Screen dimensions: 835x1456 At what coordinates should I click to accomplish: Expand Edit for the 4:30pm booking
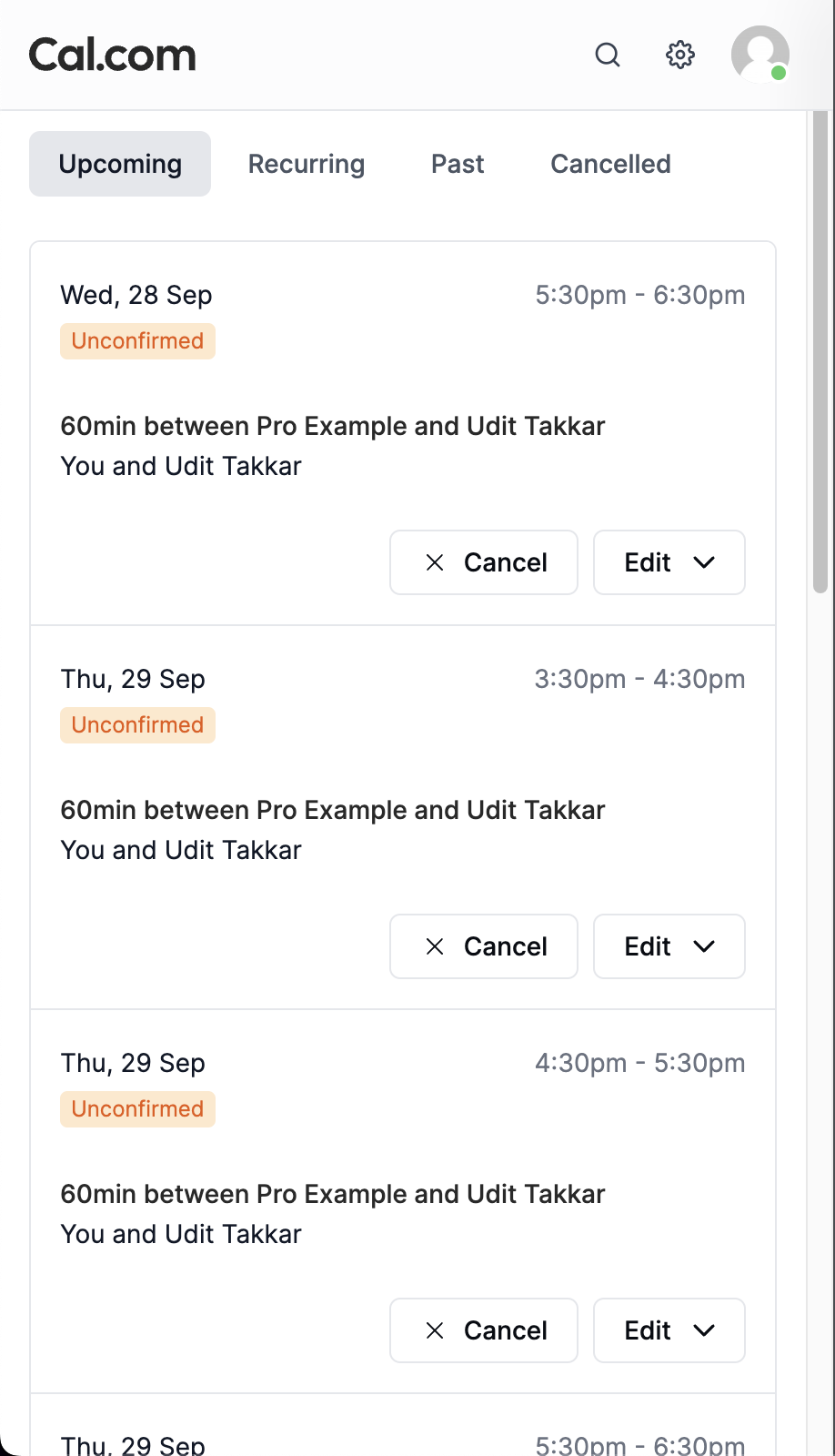[x=669, y=1330]
